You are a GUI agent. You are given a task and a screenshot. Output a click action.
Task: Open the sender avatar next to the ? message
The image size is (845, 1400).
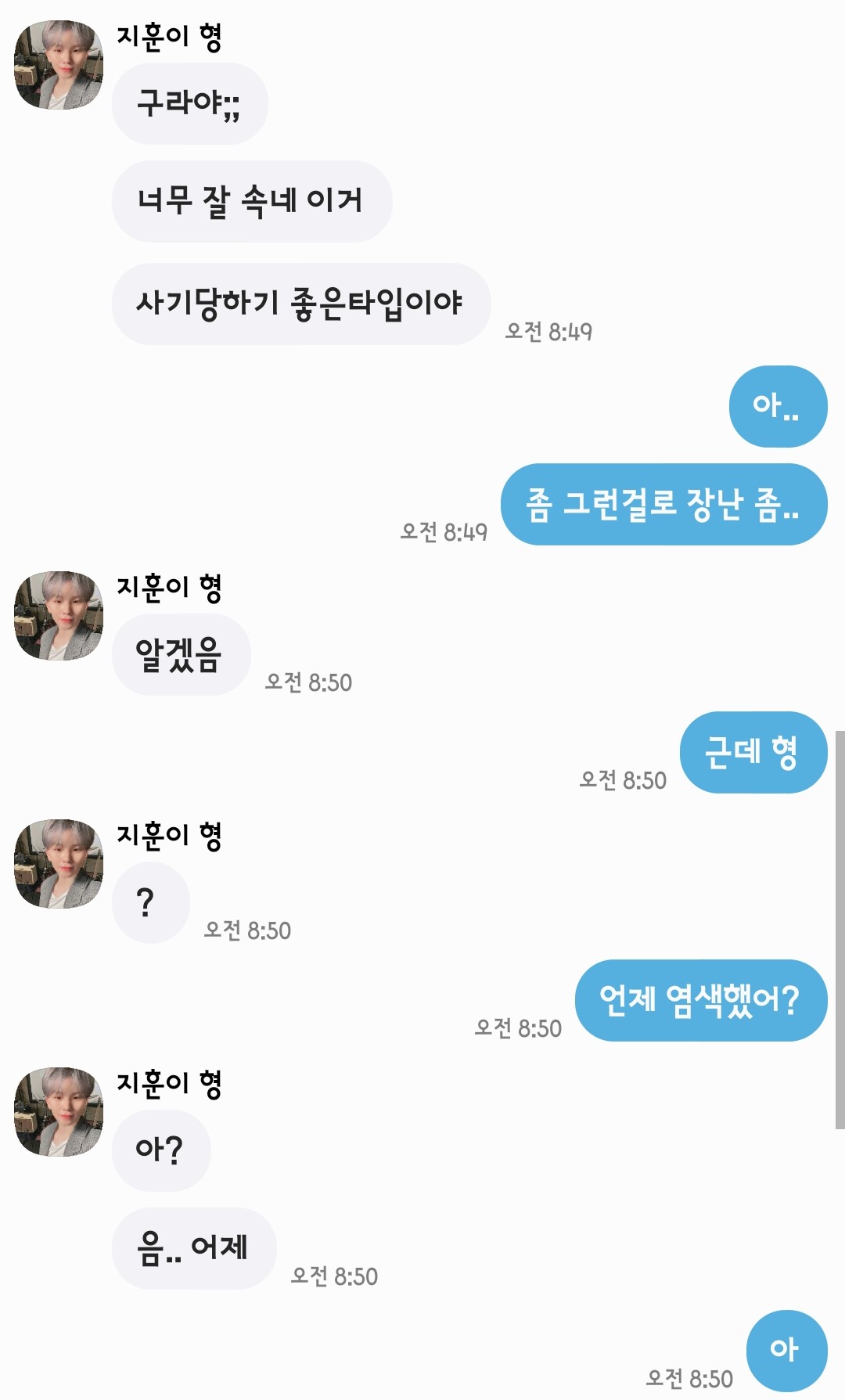(59, 864)
